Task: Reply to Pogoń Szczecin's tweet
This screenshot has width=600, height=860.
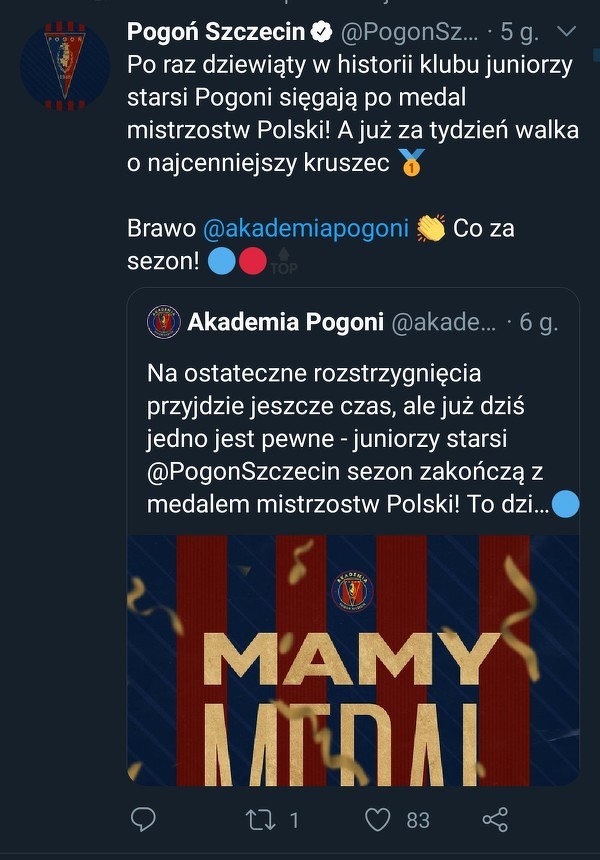Action: (x=144, y=820)
